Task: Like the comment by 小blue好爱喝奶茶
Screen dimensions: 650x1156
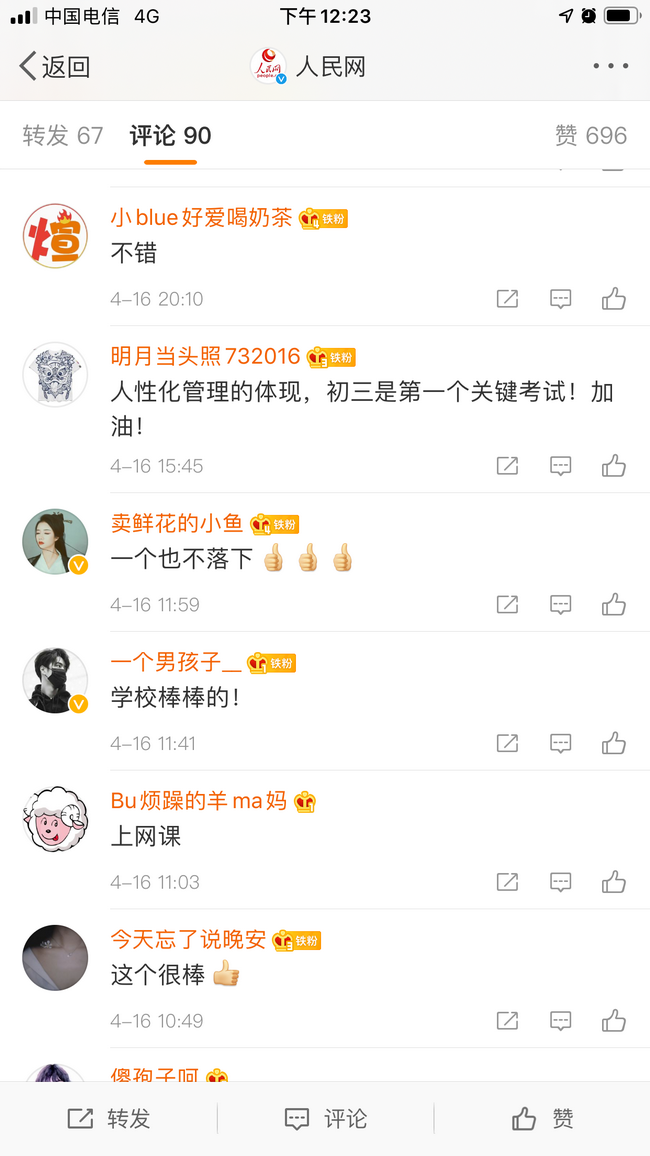Action: (613, 299)
